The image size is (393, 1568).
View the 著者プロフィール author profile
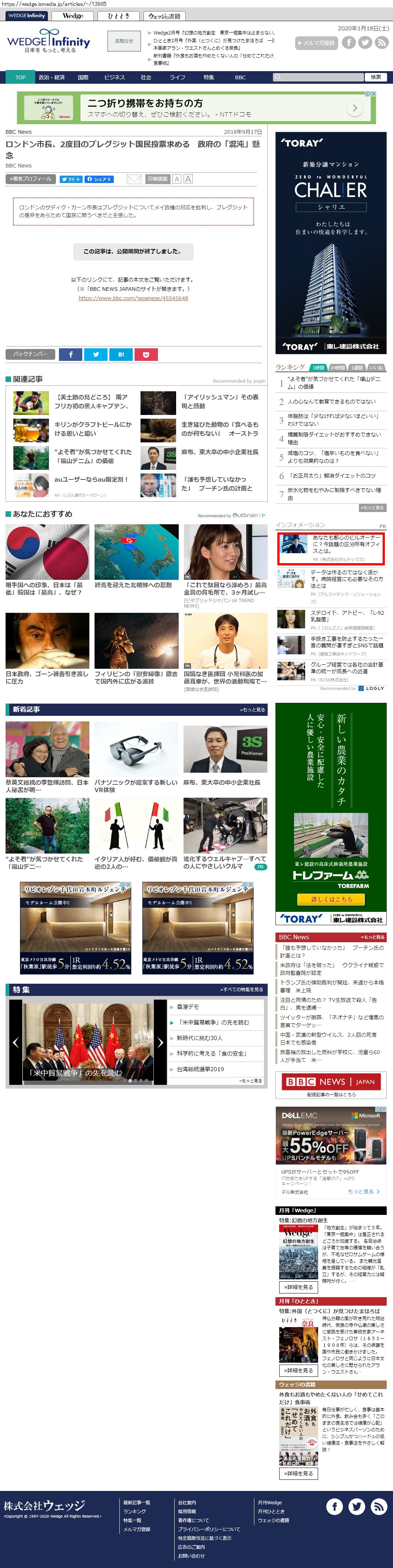click(30, 179)
